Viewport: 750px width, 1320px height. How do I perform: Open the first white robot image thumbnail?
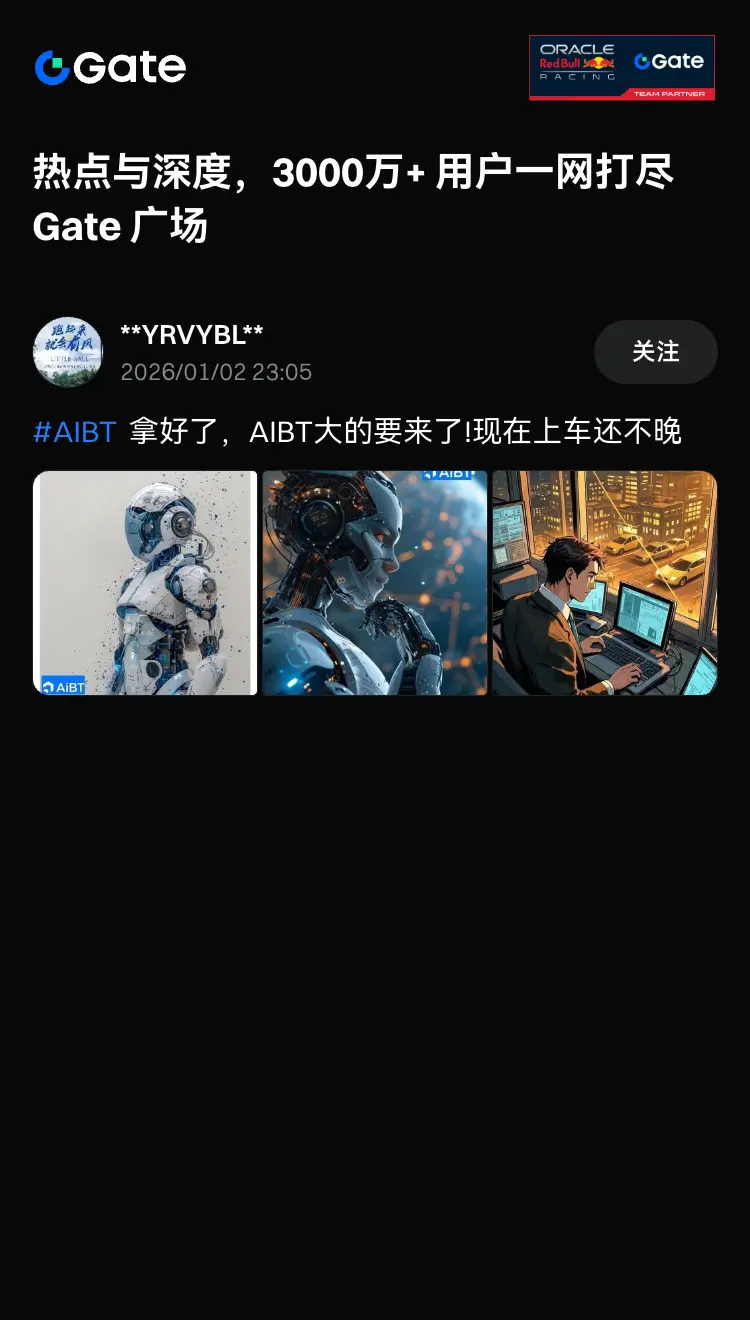[145, 583]
